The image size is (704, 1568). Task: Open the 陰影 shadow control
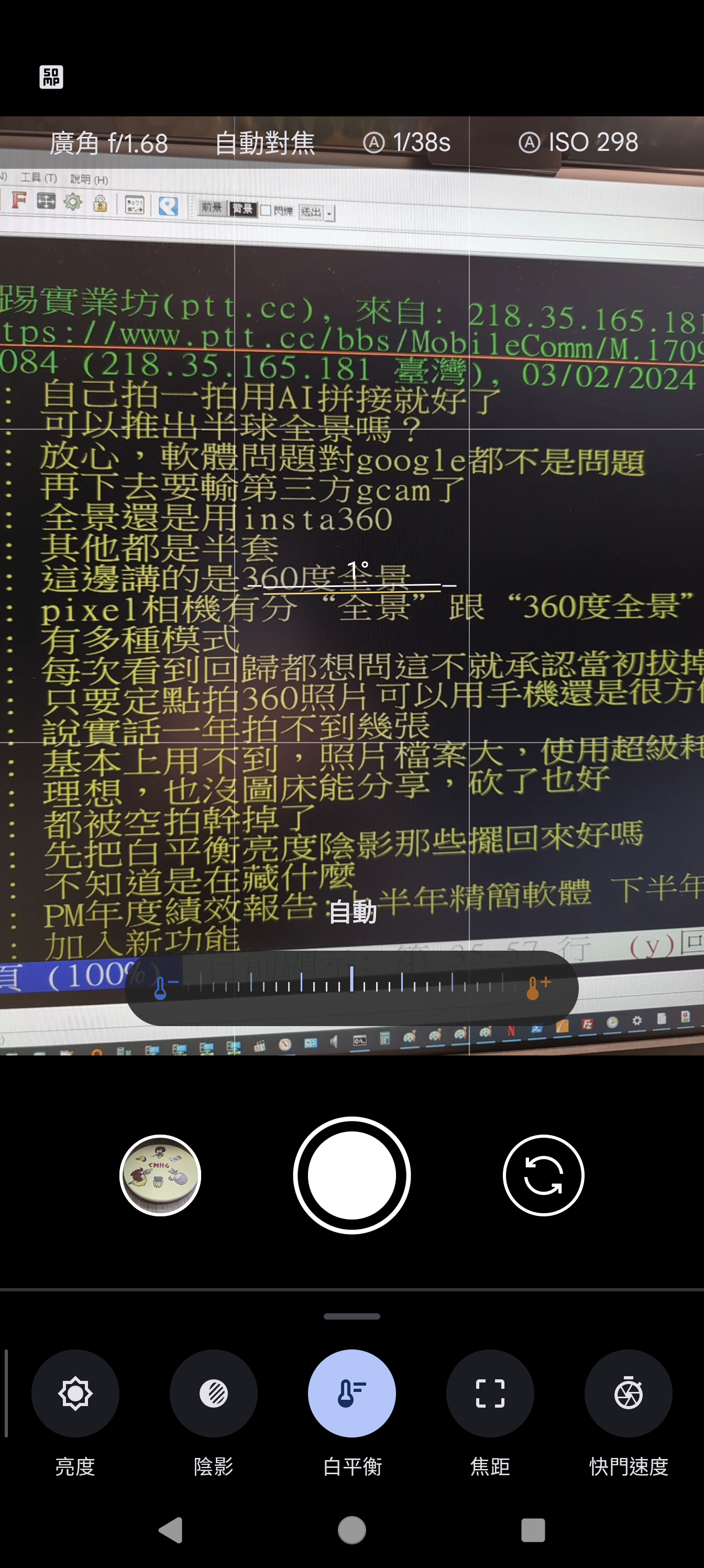[x=214, y=1393]
